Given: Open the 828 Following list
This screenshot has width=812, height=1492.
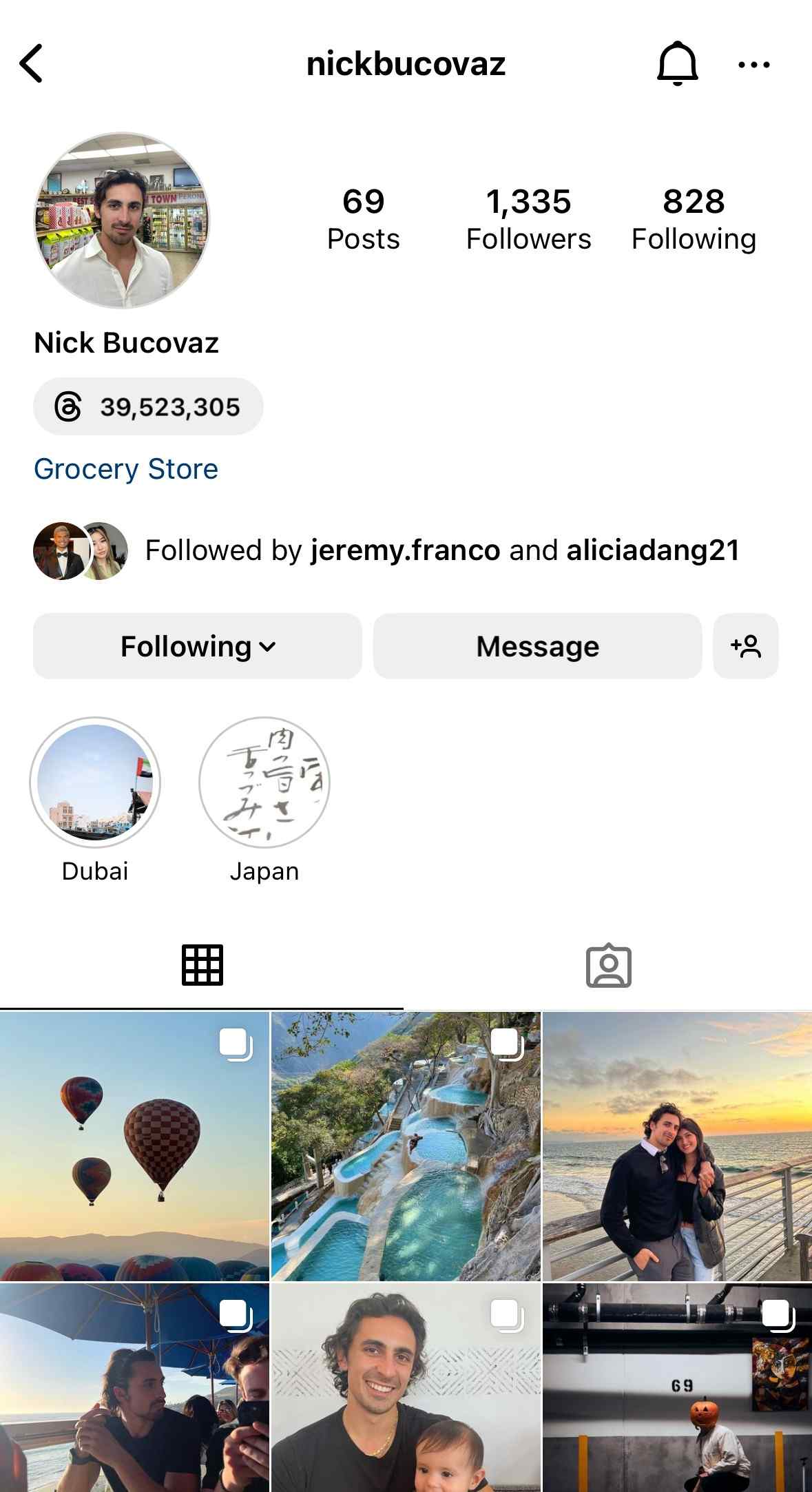Looking at the screenshot, I should coord(694,219).
